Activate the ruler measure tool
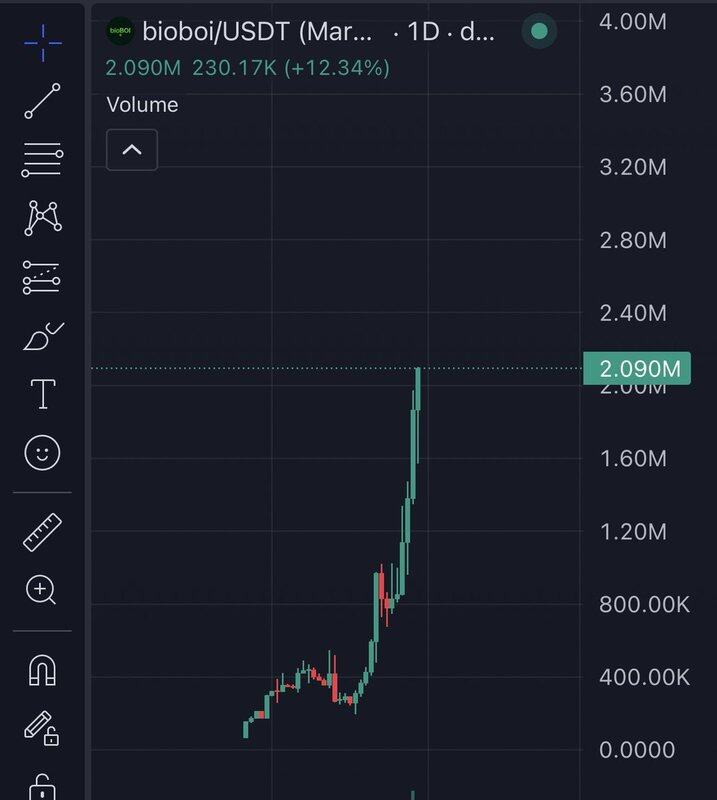The image size is (717, 800). pyautogui.click(x=41, y=532)
